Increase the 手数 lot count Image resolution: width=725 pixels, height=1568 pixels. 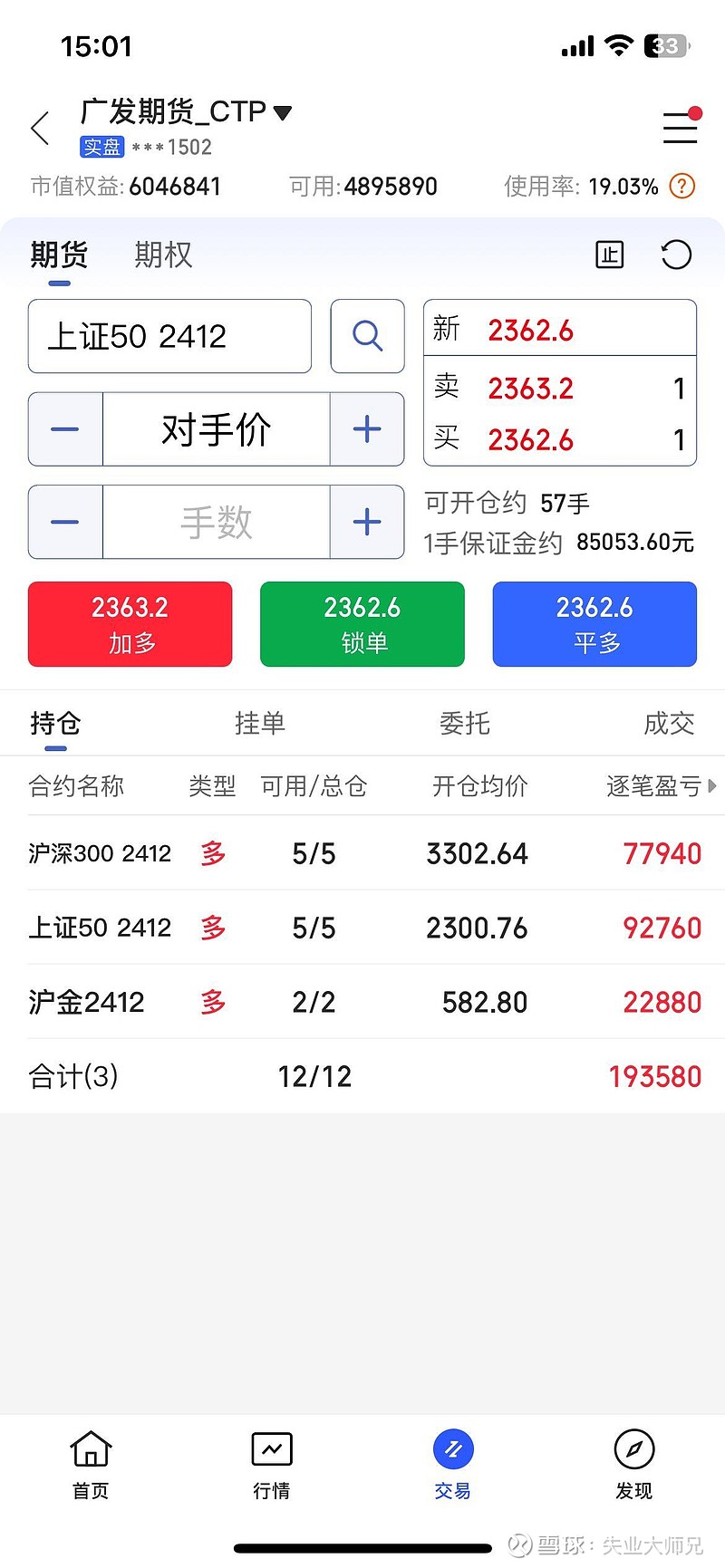click(x=367, y=522)
